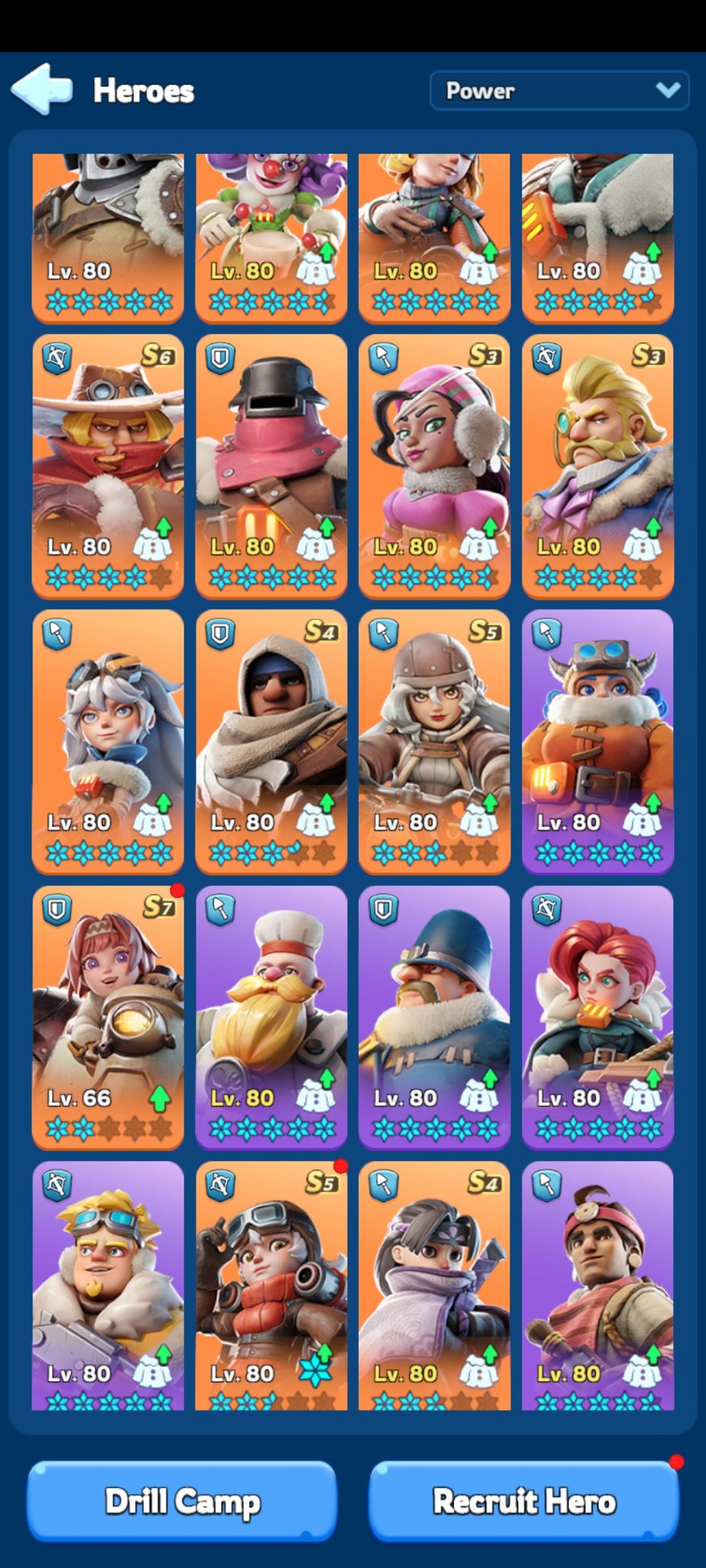View the S3 monocle mustache hero card
706x1568 pixels.
[597, 465]
